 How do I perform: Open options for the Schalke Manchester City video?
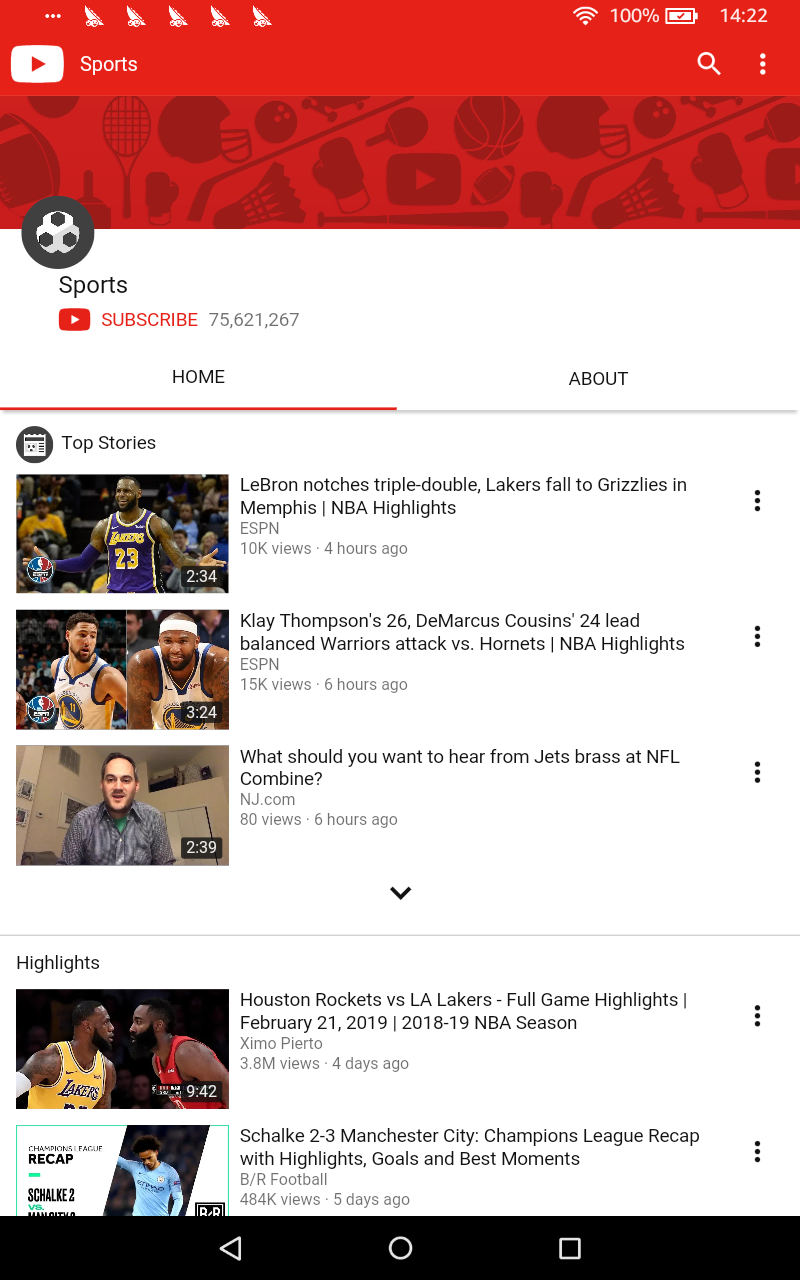coord(757,1151)
